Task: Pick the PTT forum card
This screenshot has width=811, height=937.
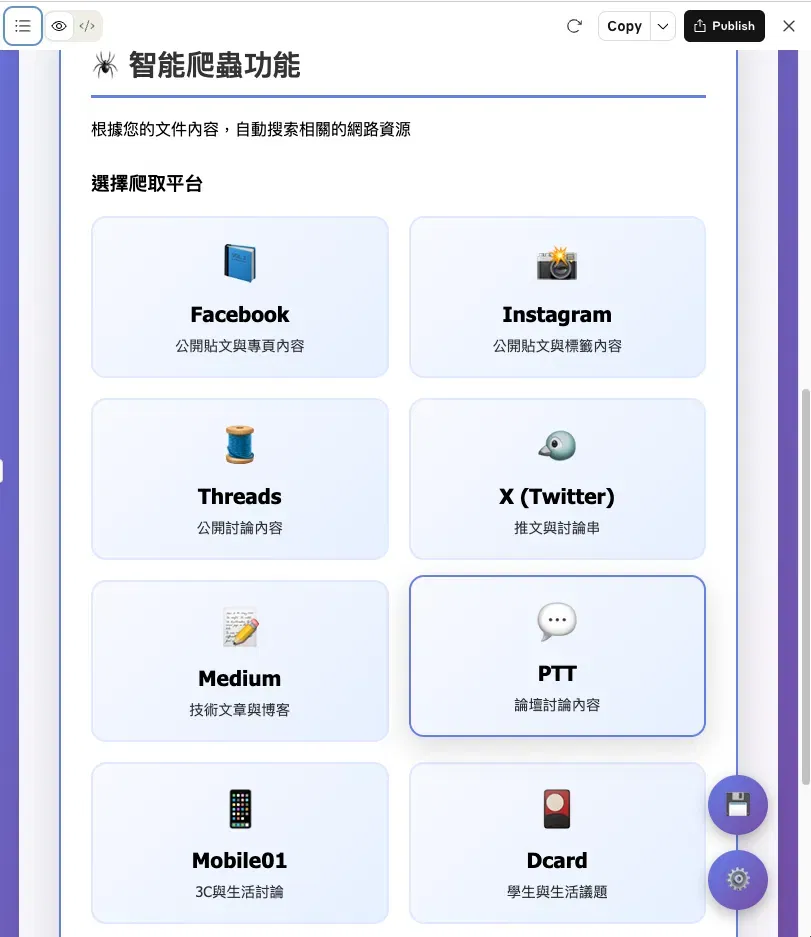Action: pyautogui.click(x=557, y=656)
